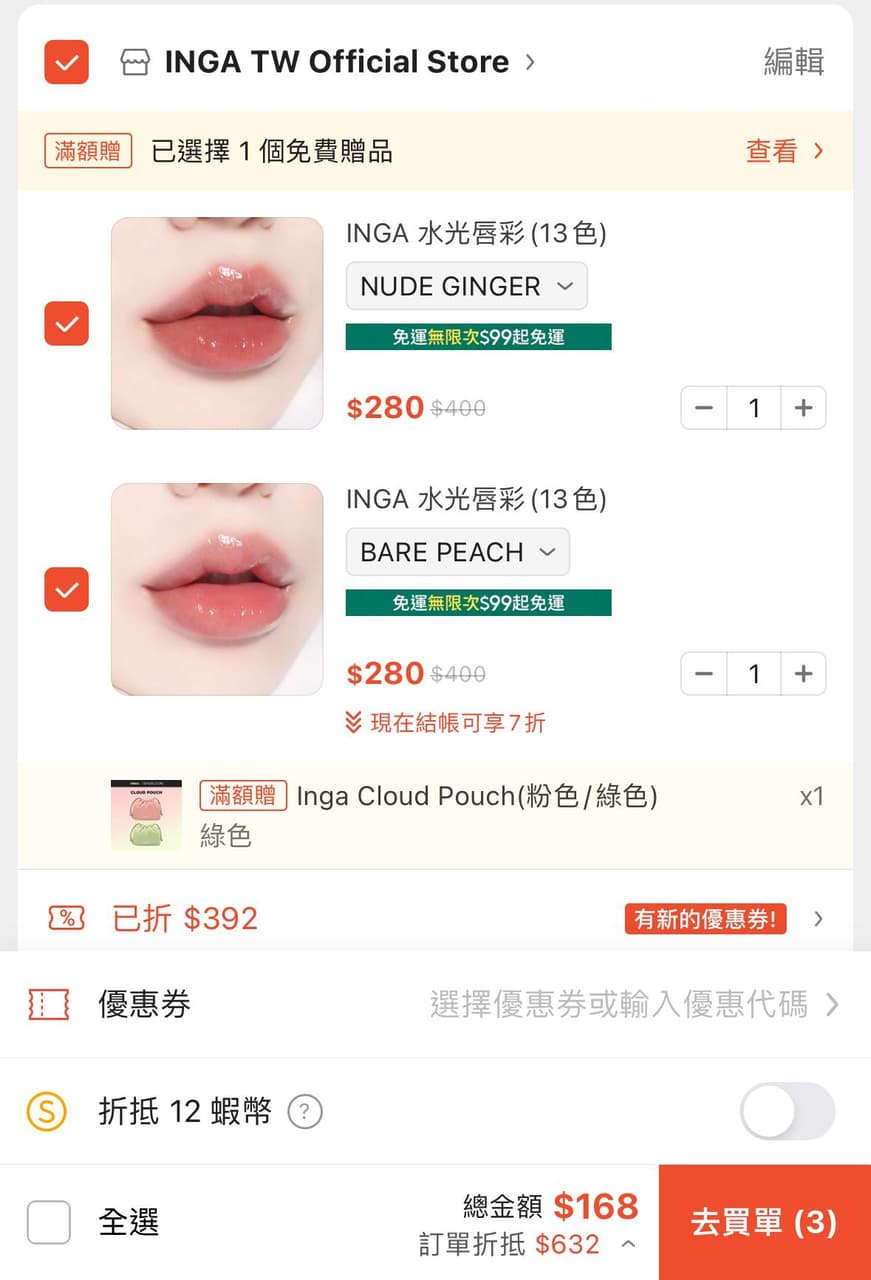
Task: Click the 有新的優惠券! new coupon button
Action: point(704,918)
